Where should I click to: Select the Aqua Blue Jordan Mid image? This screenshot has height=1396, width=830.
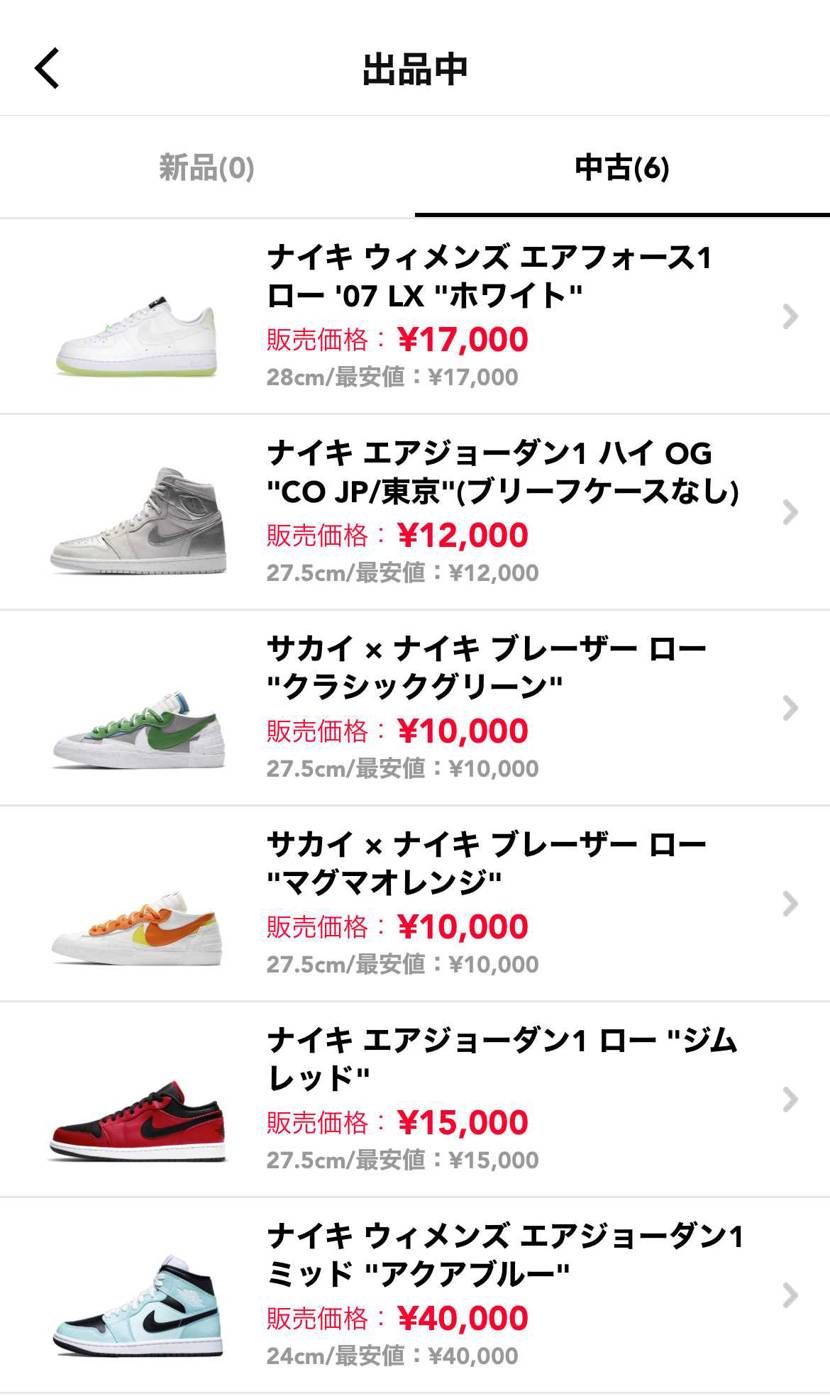[x=137, y=1296]
